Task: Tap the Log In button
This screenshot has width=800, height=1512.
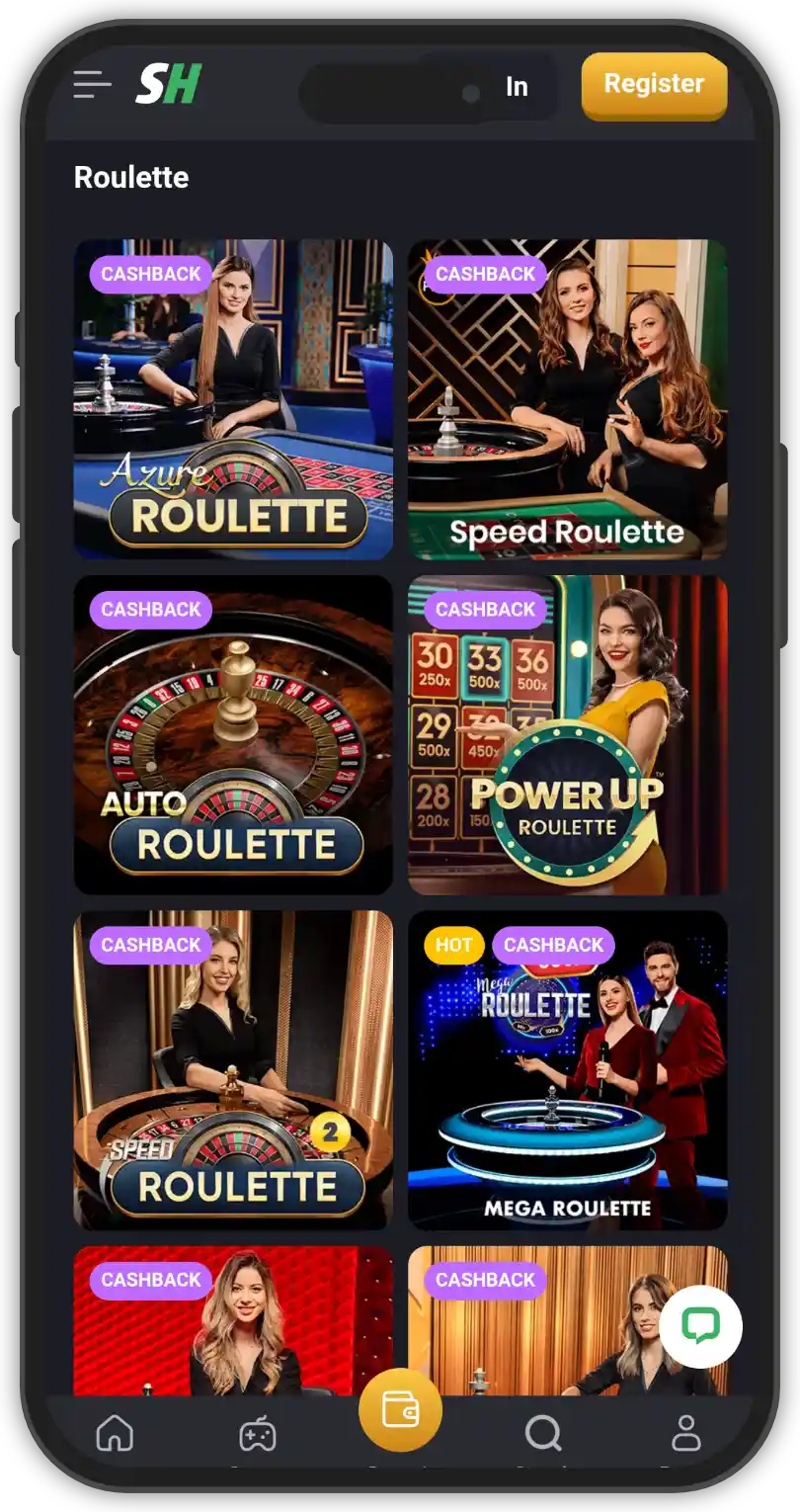Action: pyautogui.click(x=516, y=87)
